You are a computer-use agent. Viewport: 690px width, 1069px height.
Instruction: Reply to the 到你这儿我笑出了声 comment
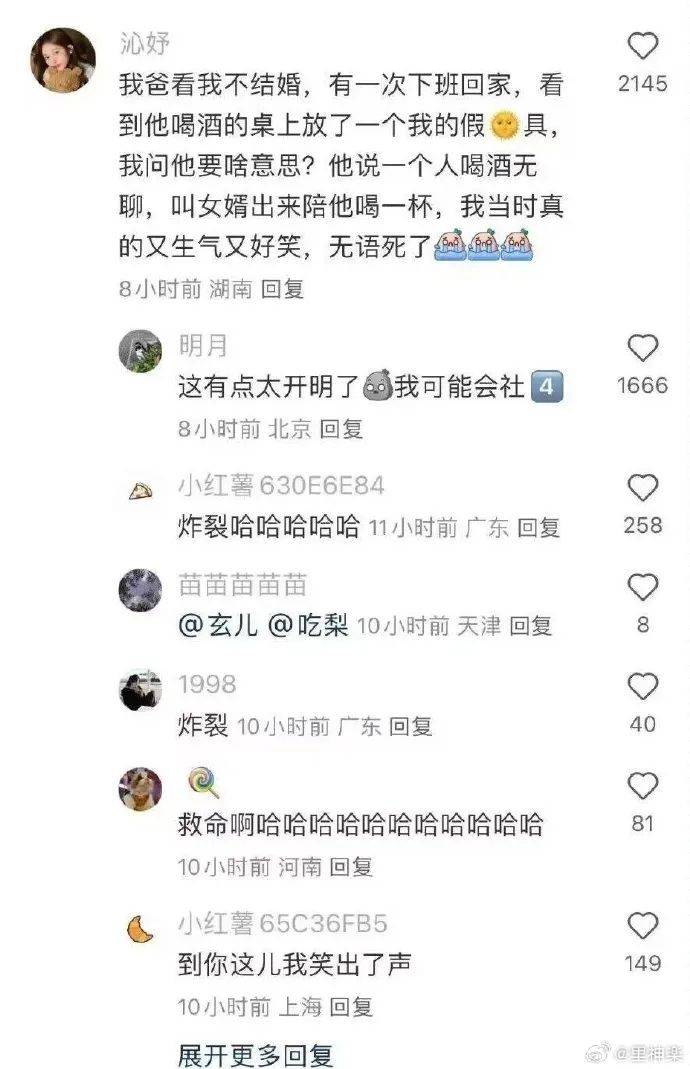pyautogui.click(x=350, y=1007)
